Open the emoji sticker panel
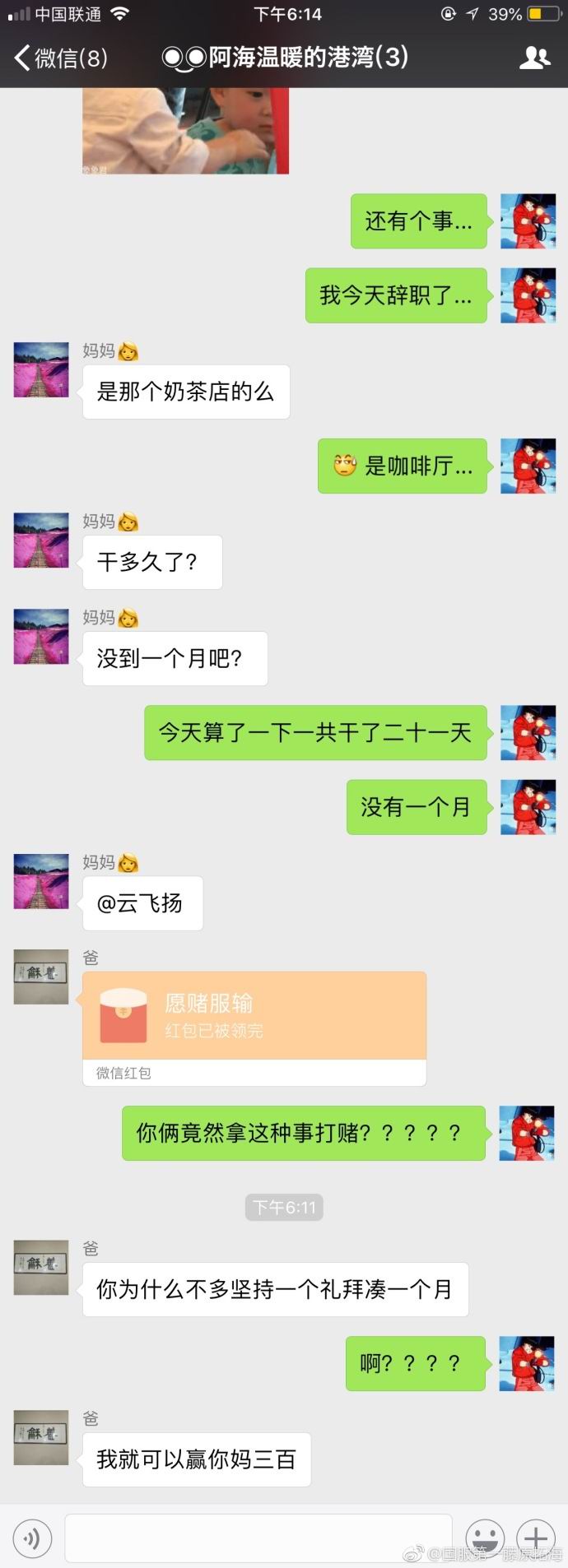Viewport: 568px width, 1568px height. [486, 1537]
